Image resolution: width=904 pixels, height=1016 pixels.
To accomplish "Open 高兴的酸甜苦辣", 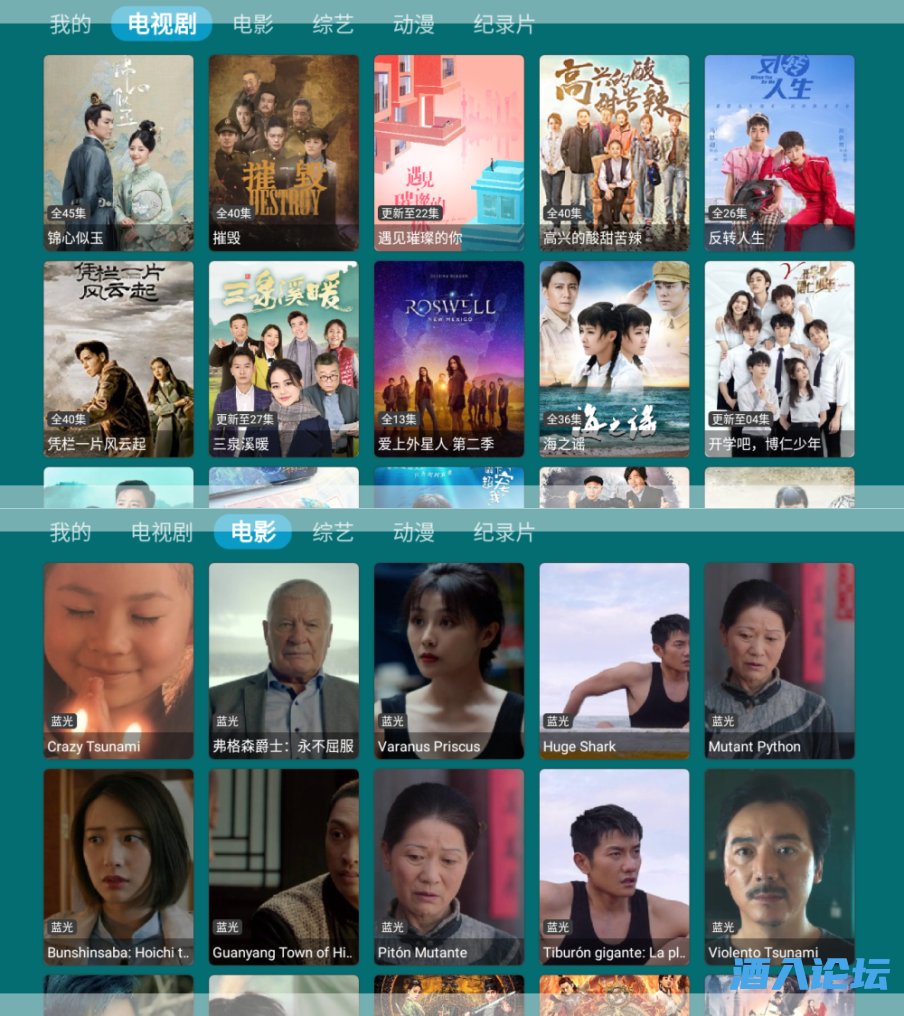I will click(x=614, y=152).
